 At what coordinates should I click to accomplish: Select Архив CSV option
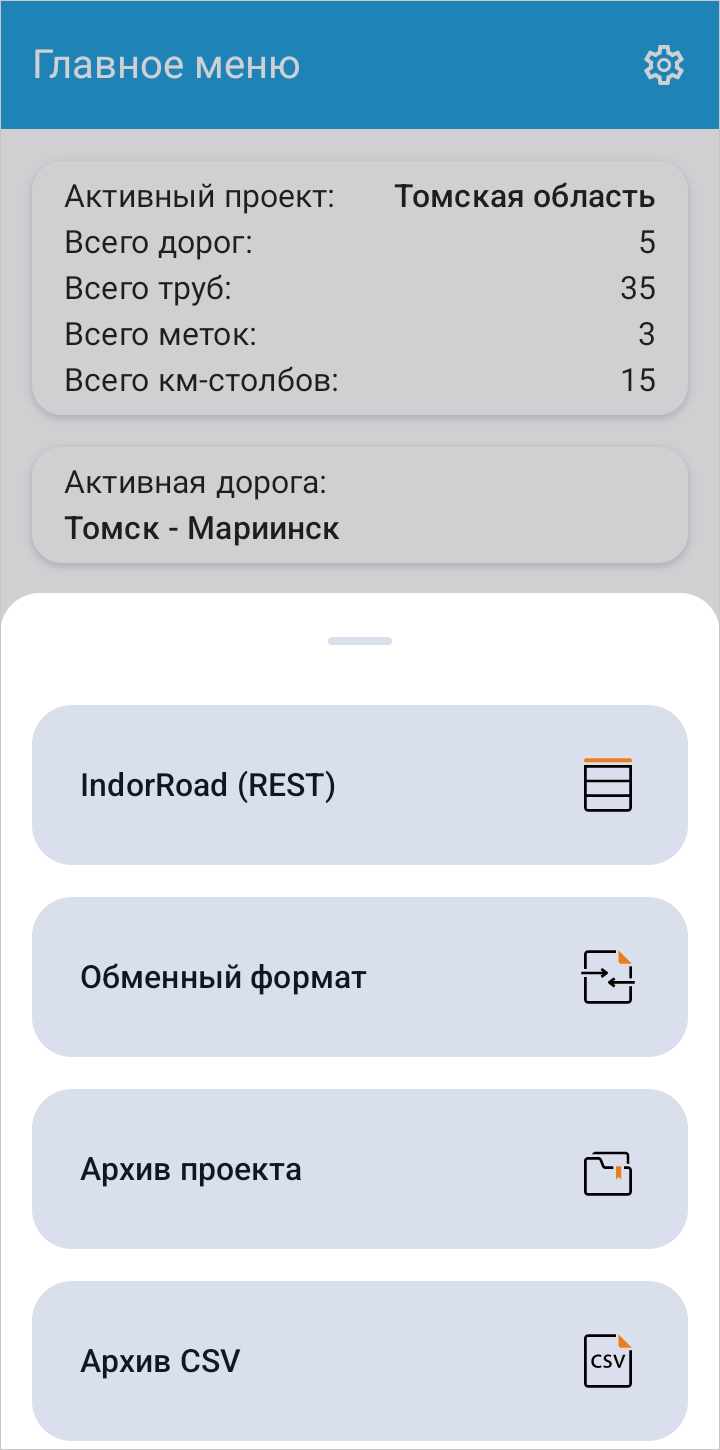pos(360,1361)
